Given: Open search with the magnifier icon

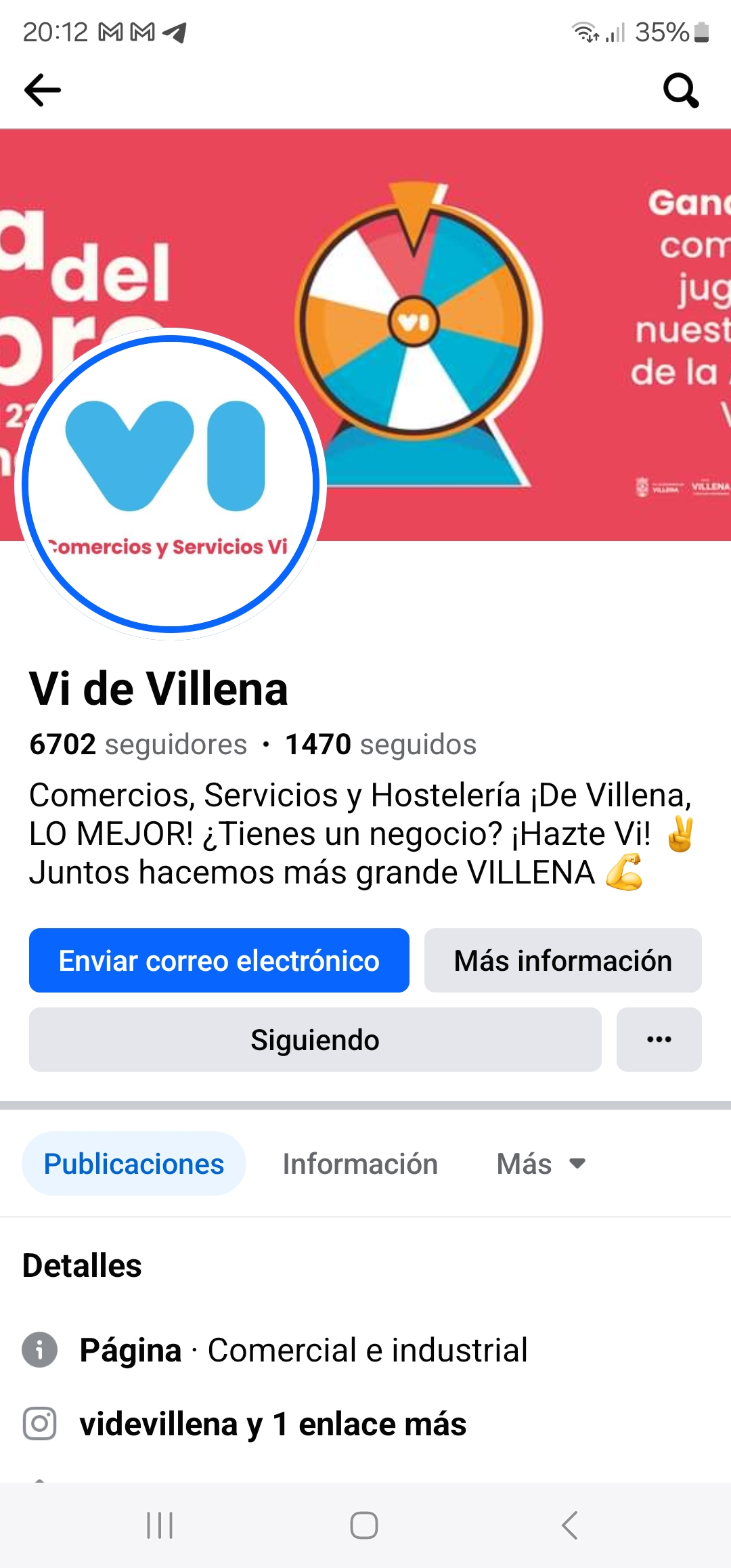Looking at the screenshot, I should click(x=680, y=90).
